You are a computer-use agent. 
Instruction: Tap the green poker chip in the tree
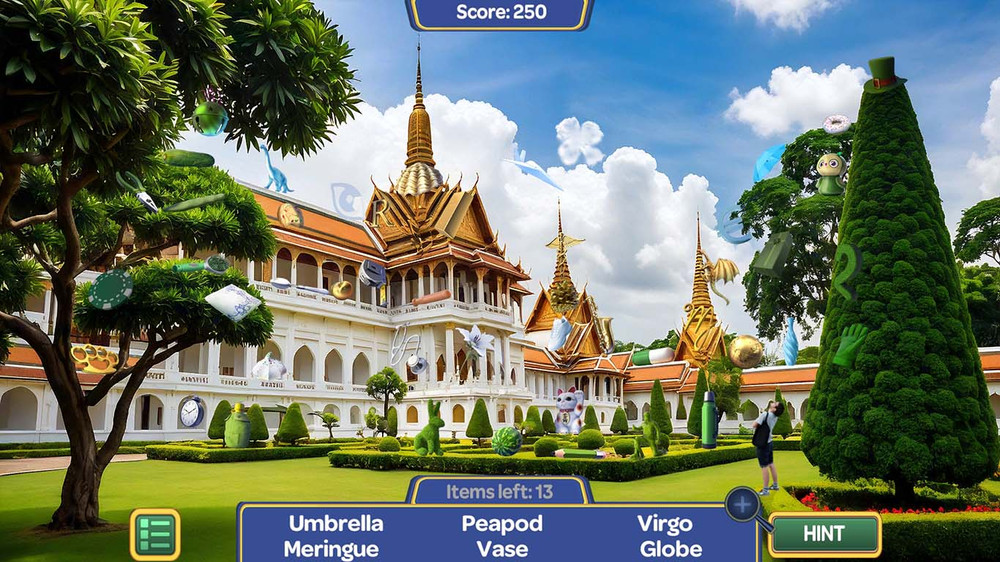pos(110,289)
